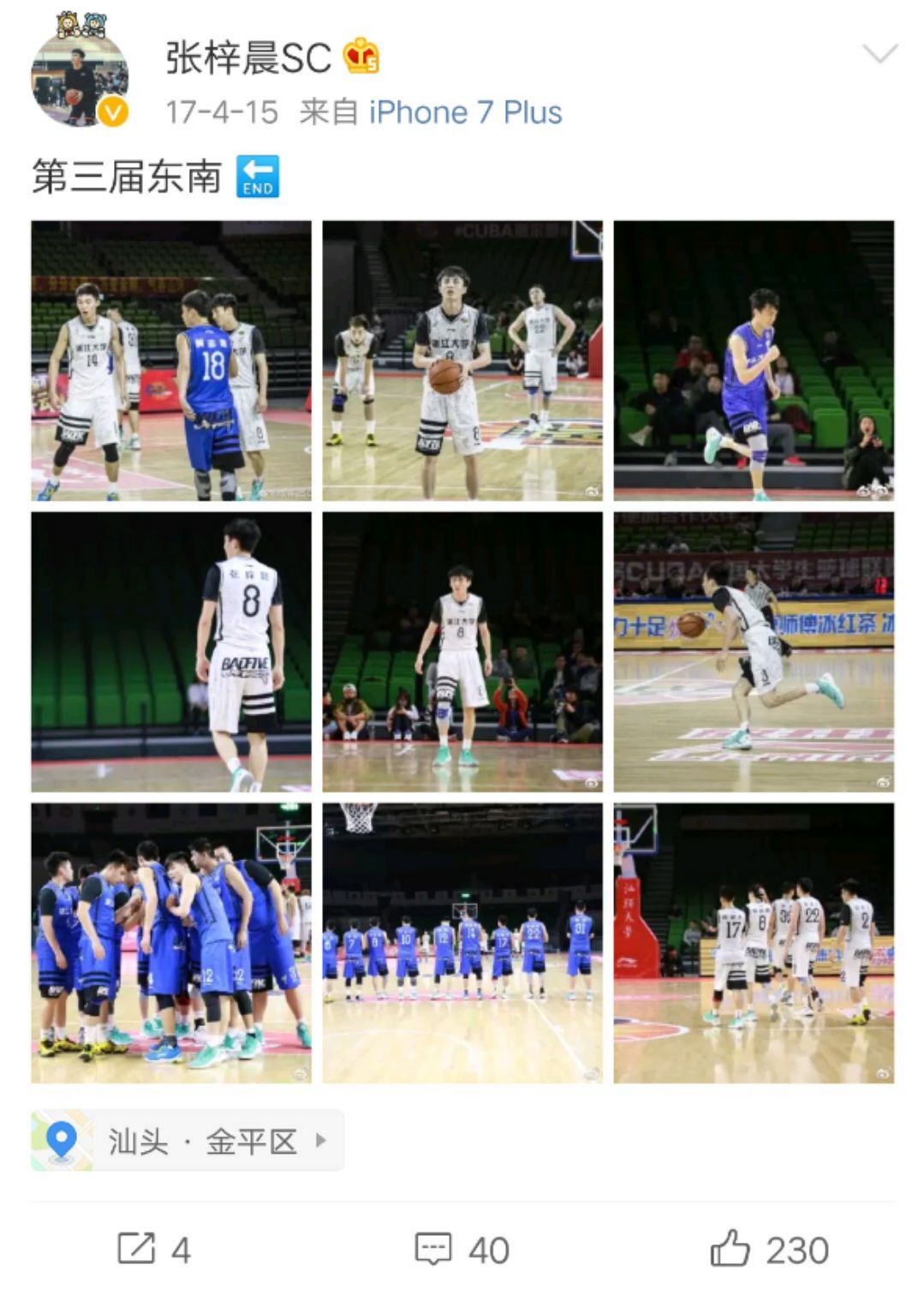Like this post with 230 likes
The image size is (924, 1289).
(x=769, y=1250)
